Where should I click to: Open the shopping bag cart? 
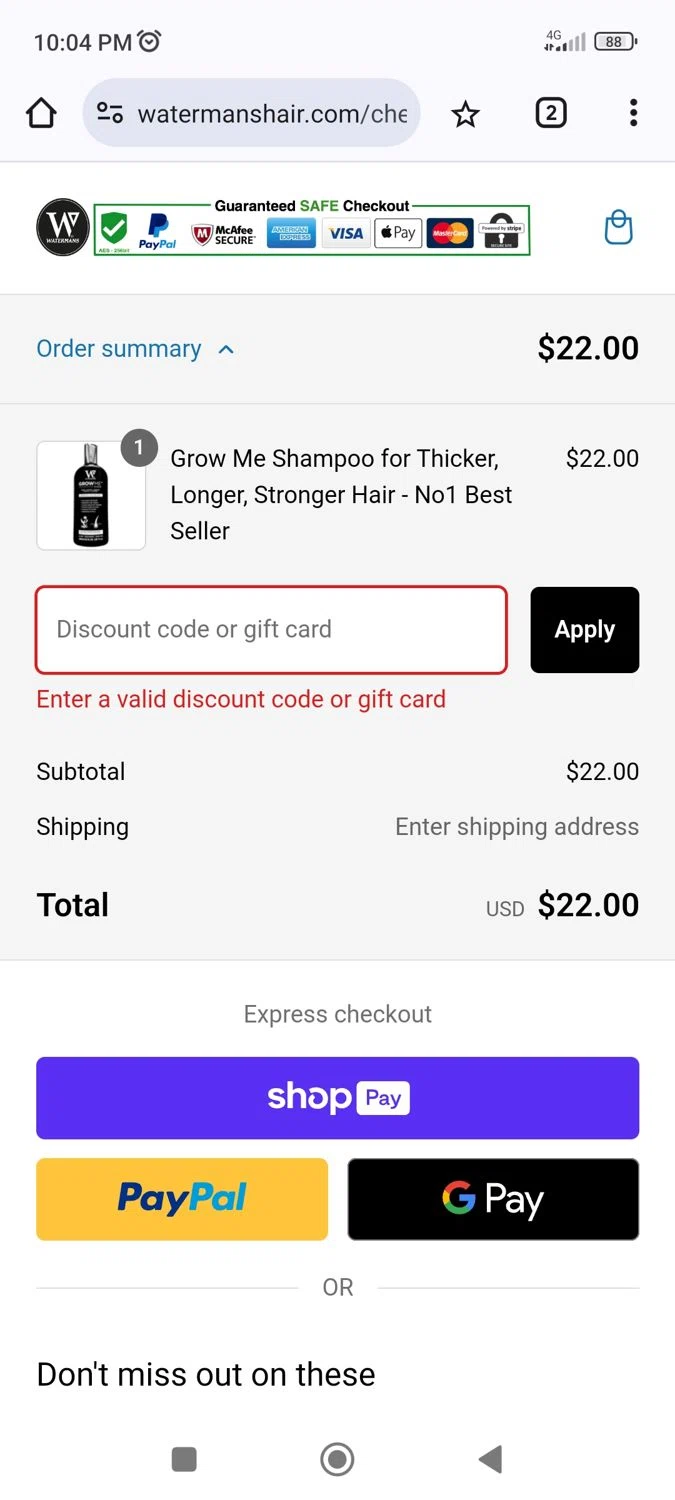pos(619,228)
